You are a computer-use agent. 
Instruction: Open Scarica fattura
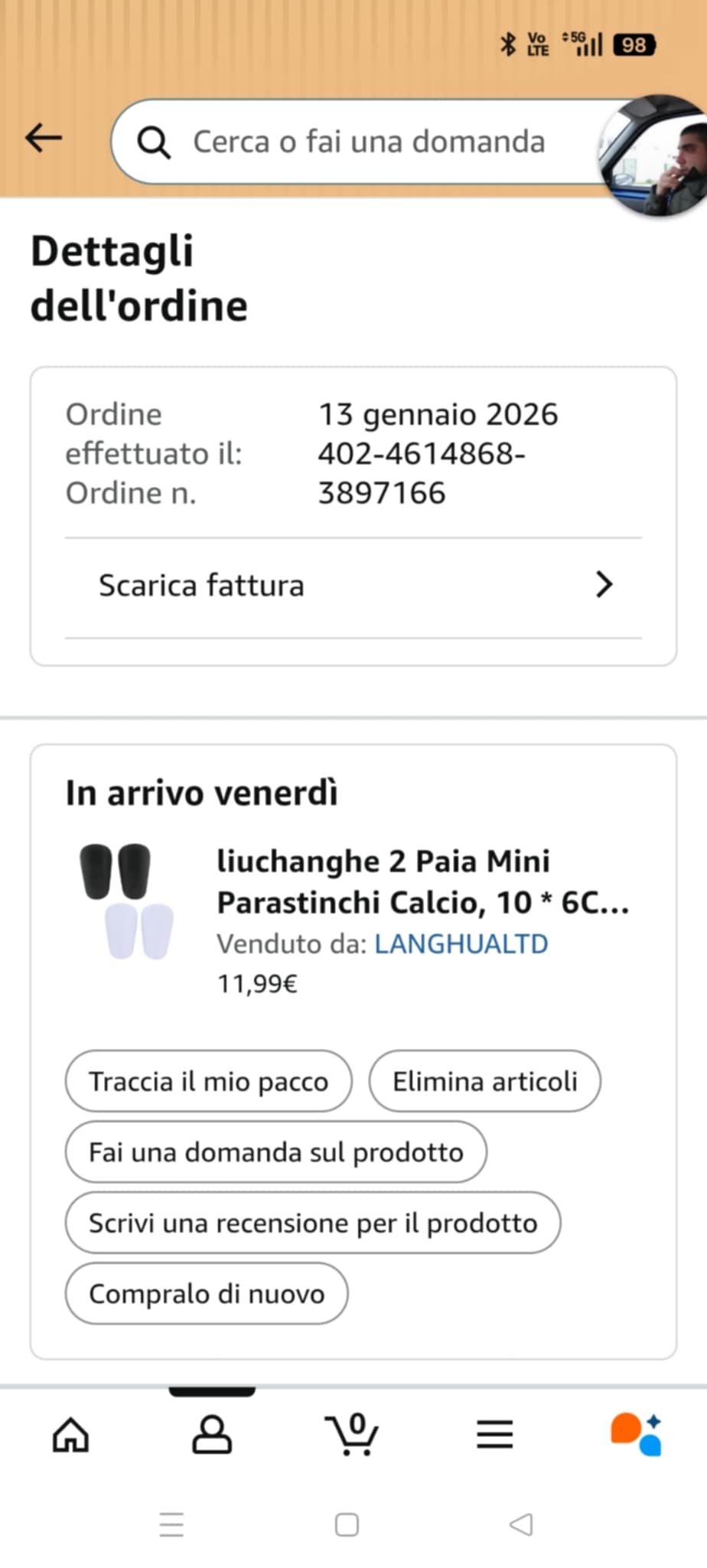pyautogui.click(x=353, y=586)
